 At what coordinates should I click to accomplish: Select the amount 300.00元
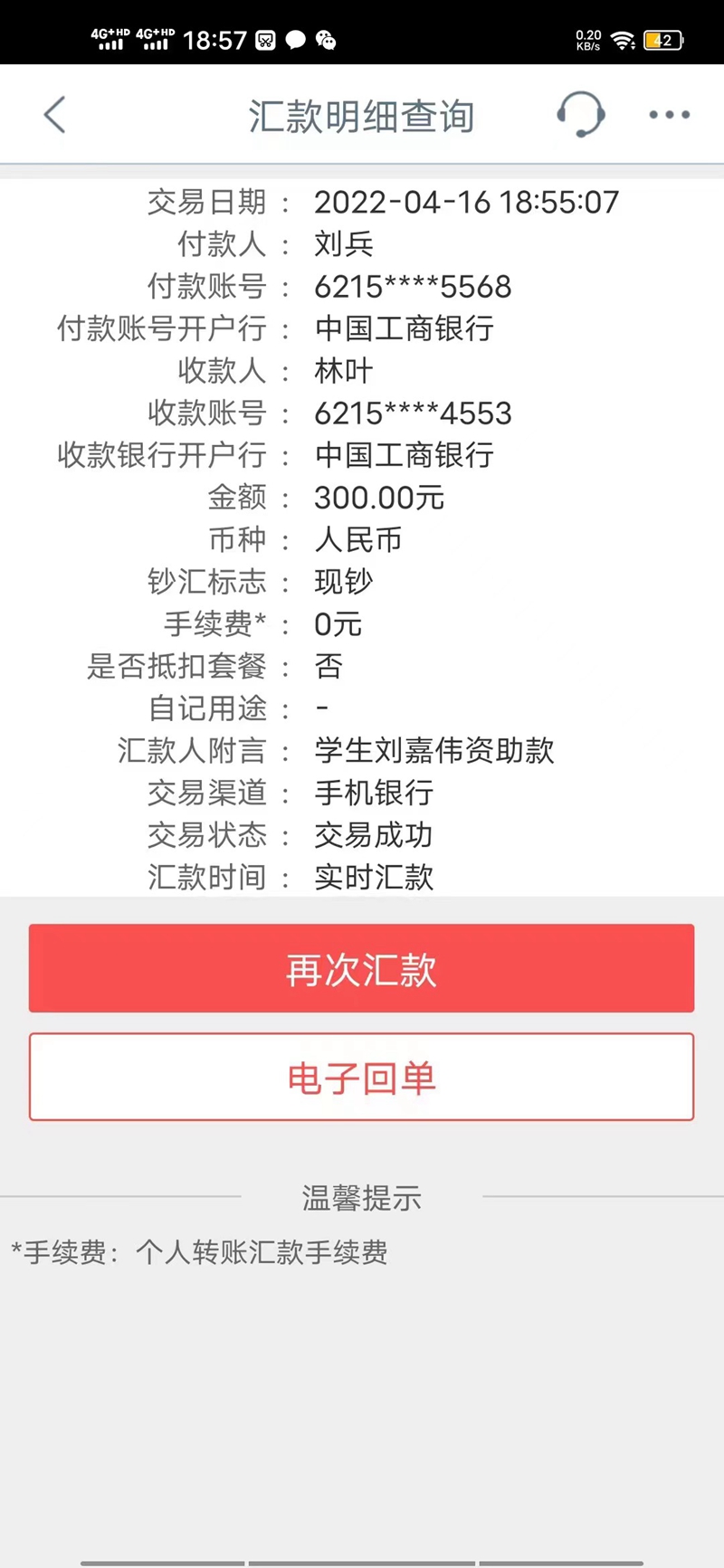[380, 497]
